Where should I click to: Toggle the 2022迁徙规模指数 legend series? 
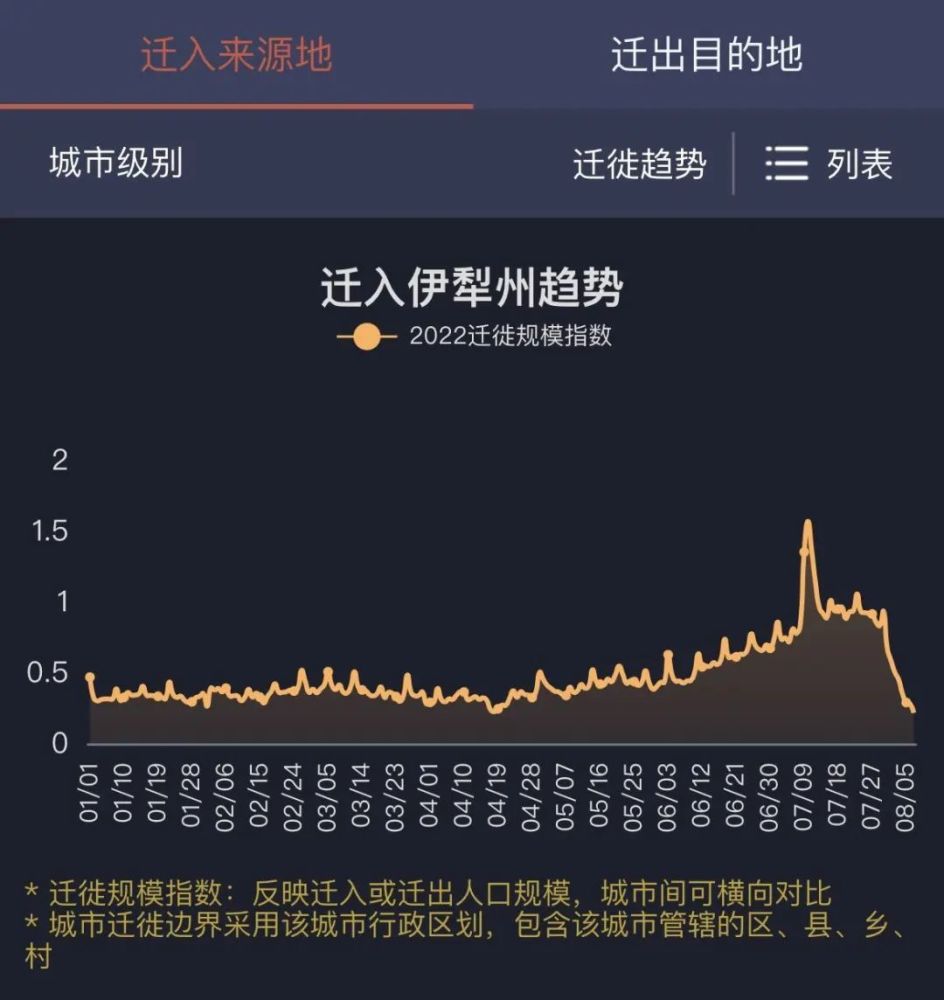475,336
